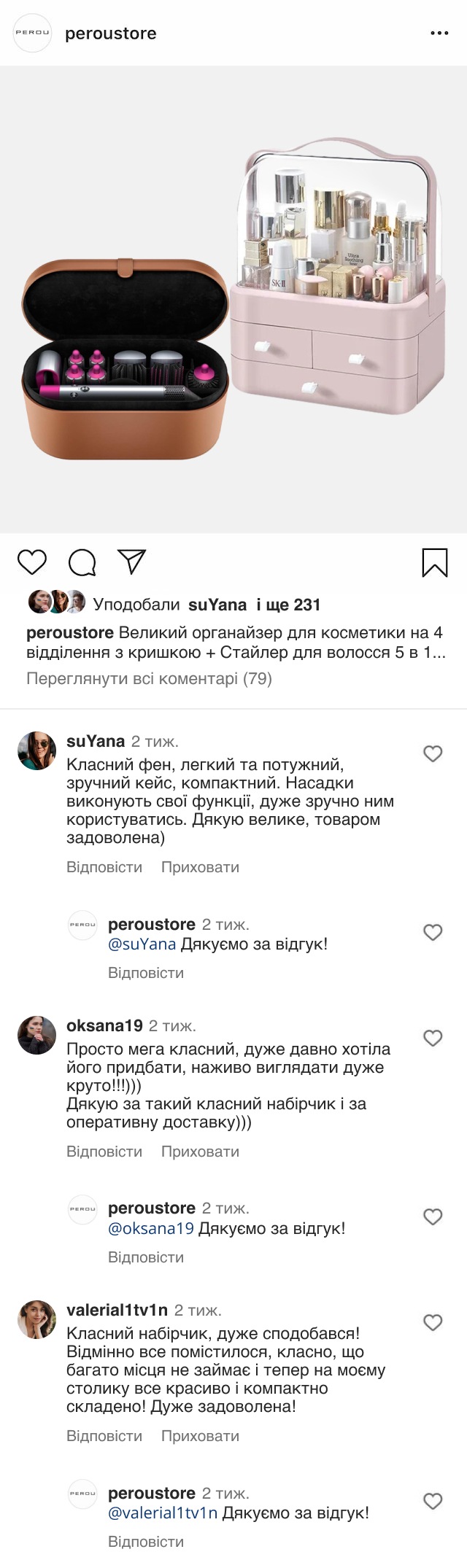The width and height of the screenshot is (467, 1568).
Task: Open the organizer and styler product photo
Action: [233, 299]
